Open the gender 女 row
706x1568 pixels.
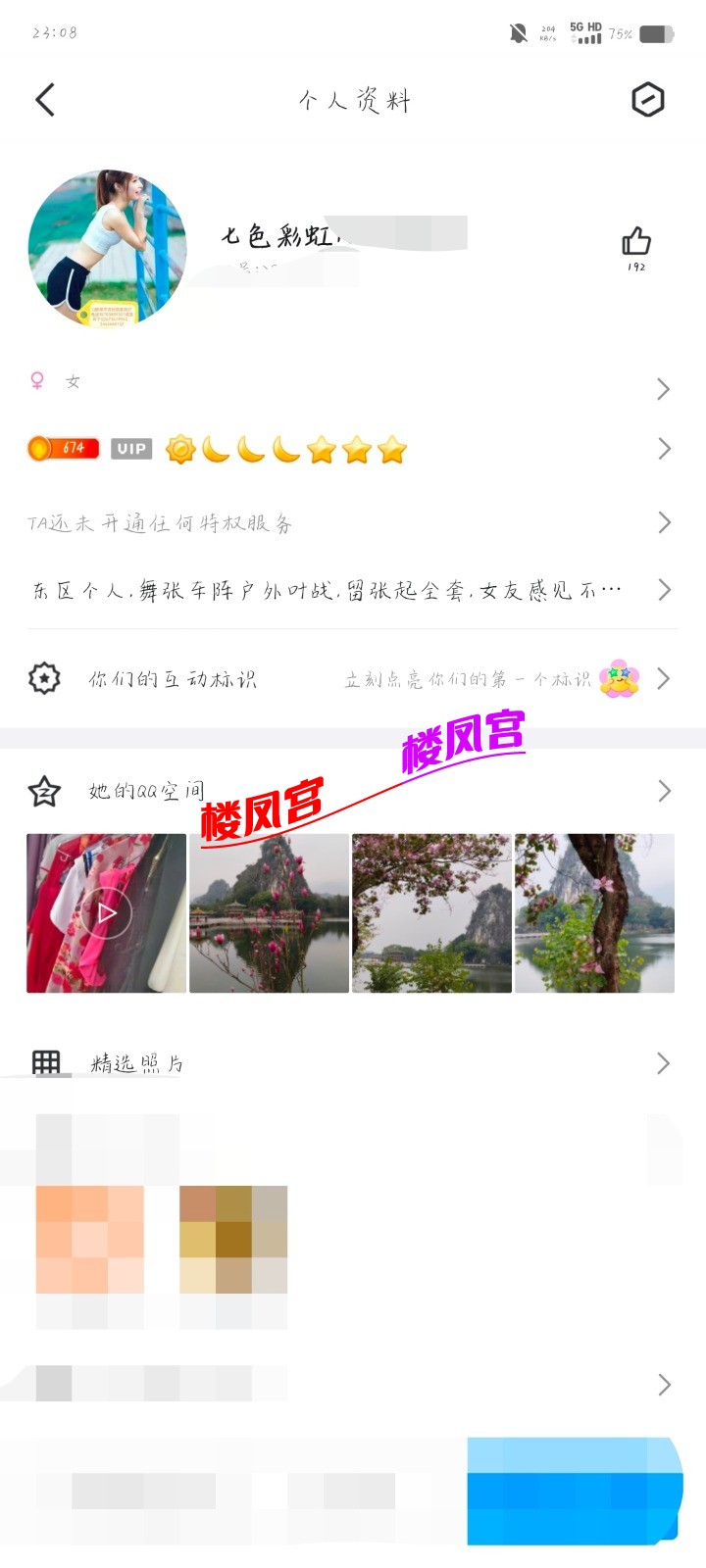pyautogui.click(x=353, y=382)
